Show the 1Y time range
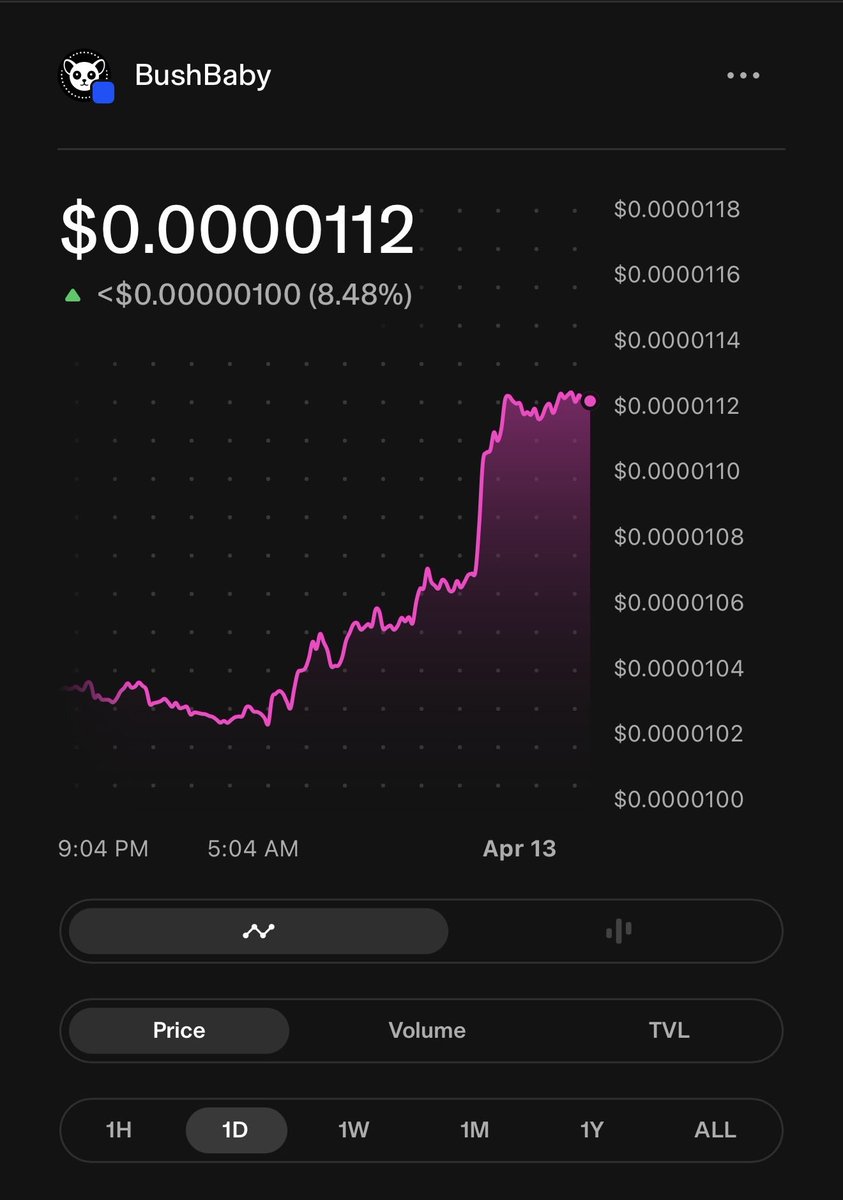The image size is (843, 1200). coord(592,1131)
